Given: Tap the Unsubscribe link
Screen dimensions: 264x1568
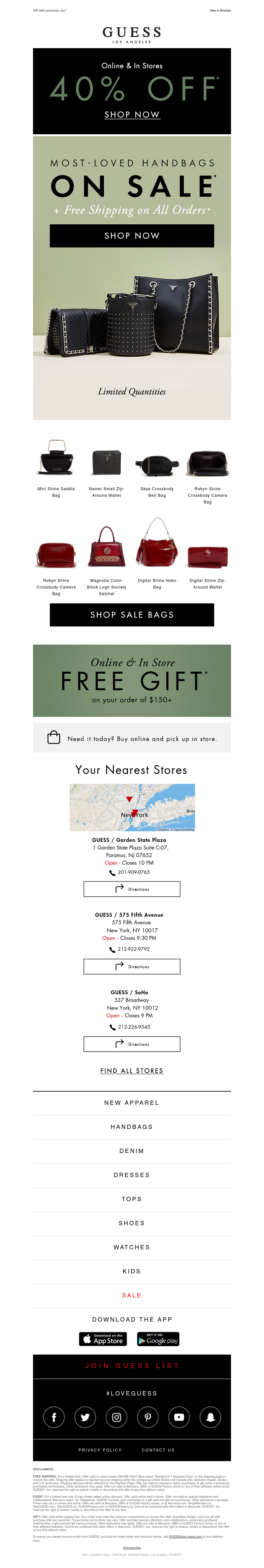Looking at the screenshot, I should coord(132,1547).
